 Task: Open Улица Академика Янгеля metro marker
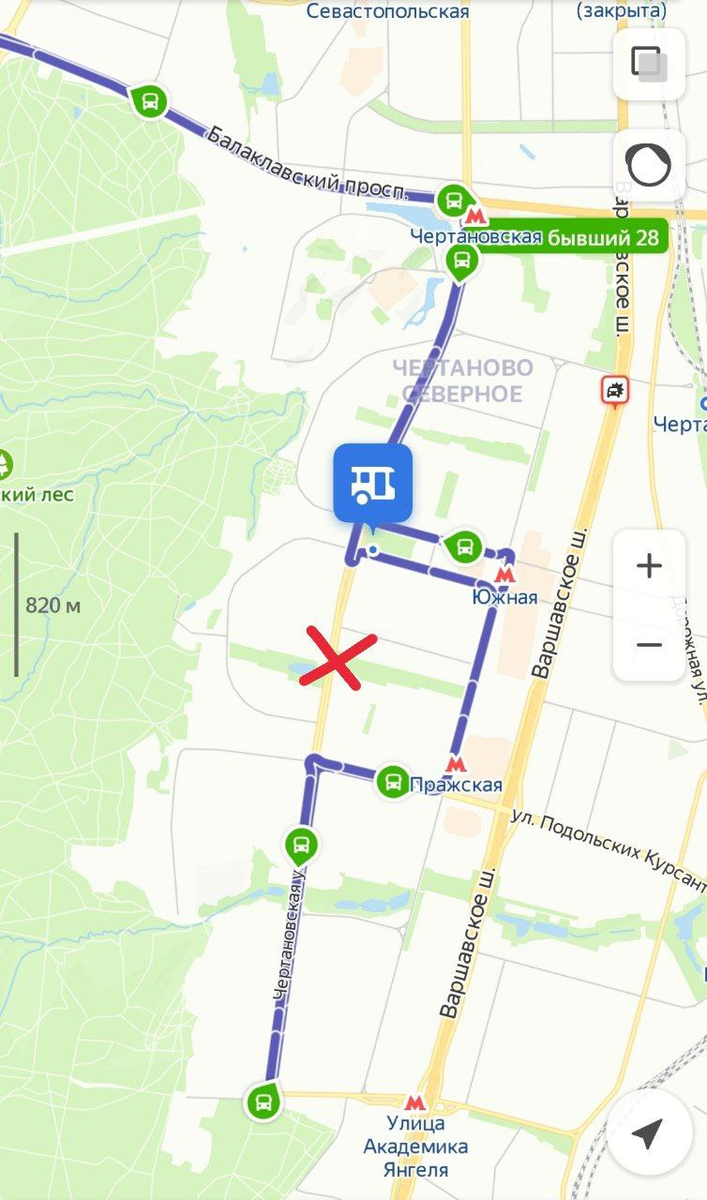coord(416,1103)
